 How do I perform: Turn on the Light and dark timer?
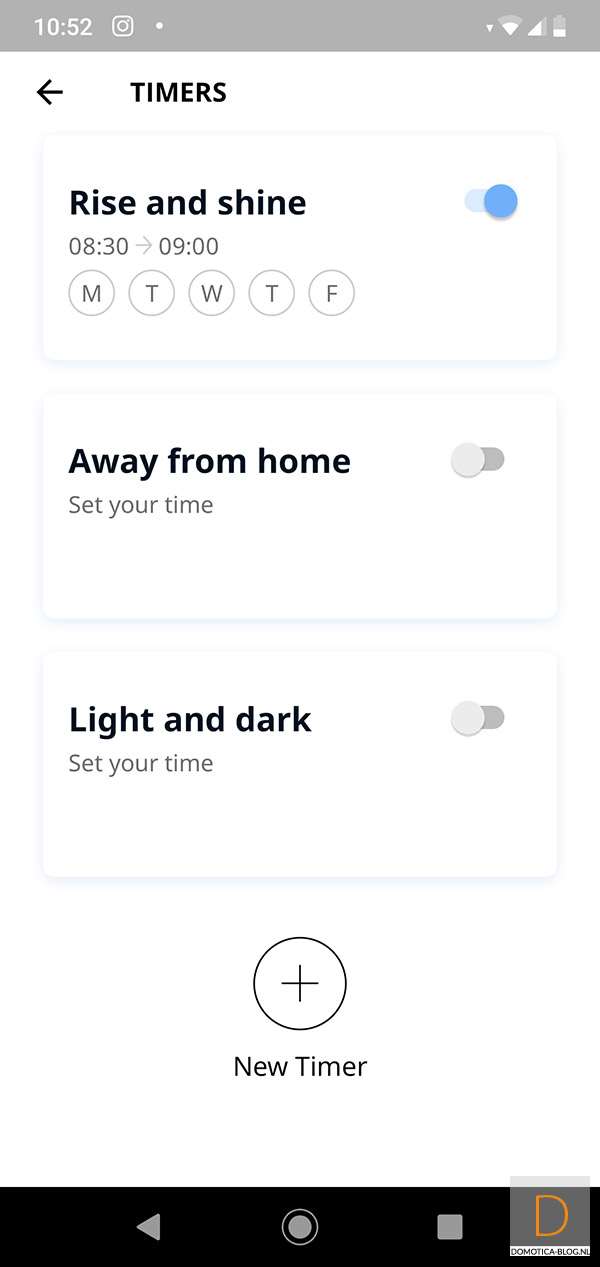(x=478, y=718)
